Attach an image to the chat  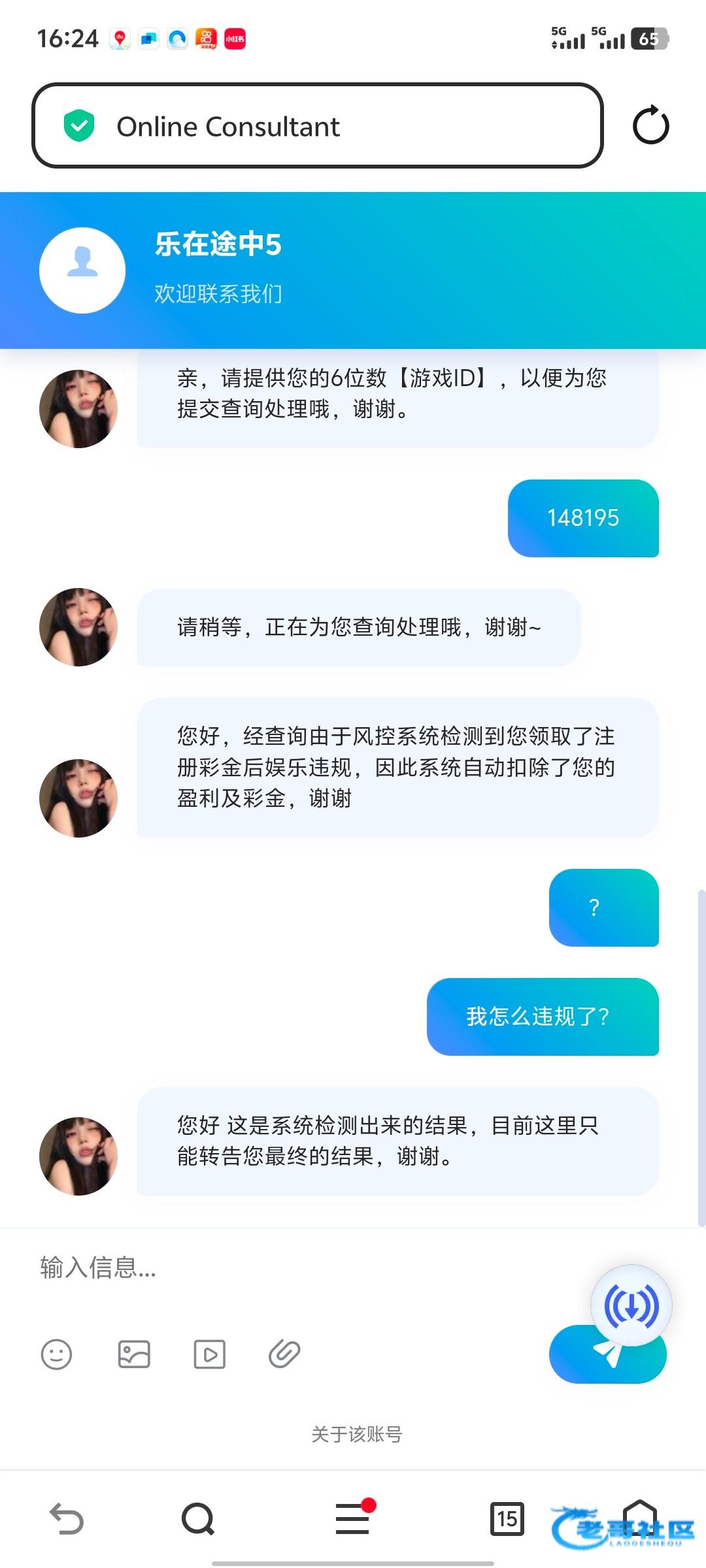point(133,1354)
